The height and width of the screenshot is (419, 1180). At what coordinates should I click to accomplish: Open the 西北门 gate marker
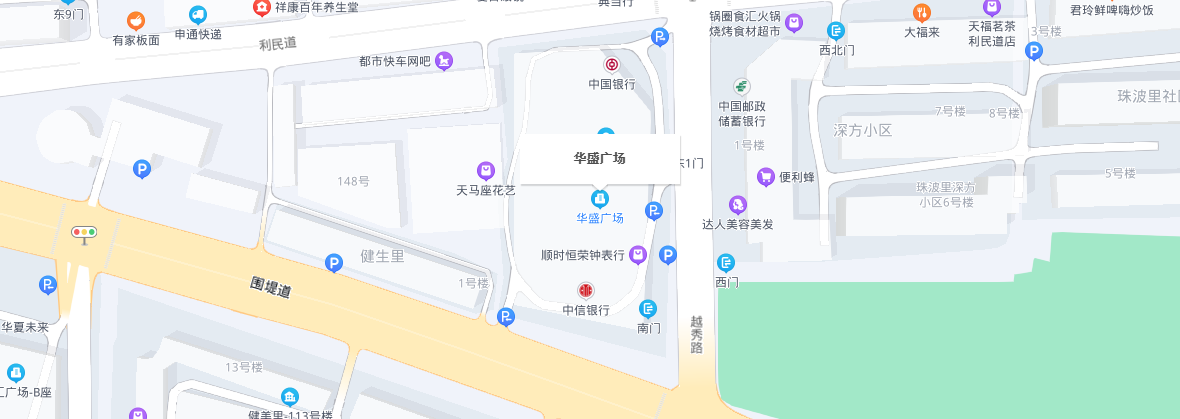click(x=836, y=31)
